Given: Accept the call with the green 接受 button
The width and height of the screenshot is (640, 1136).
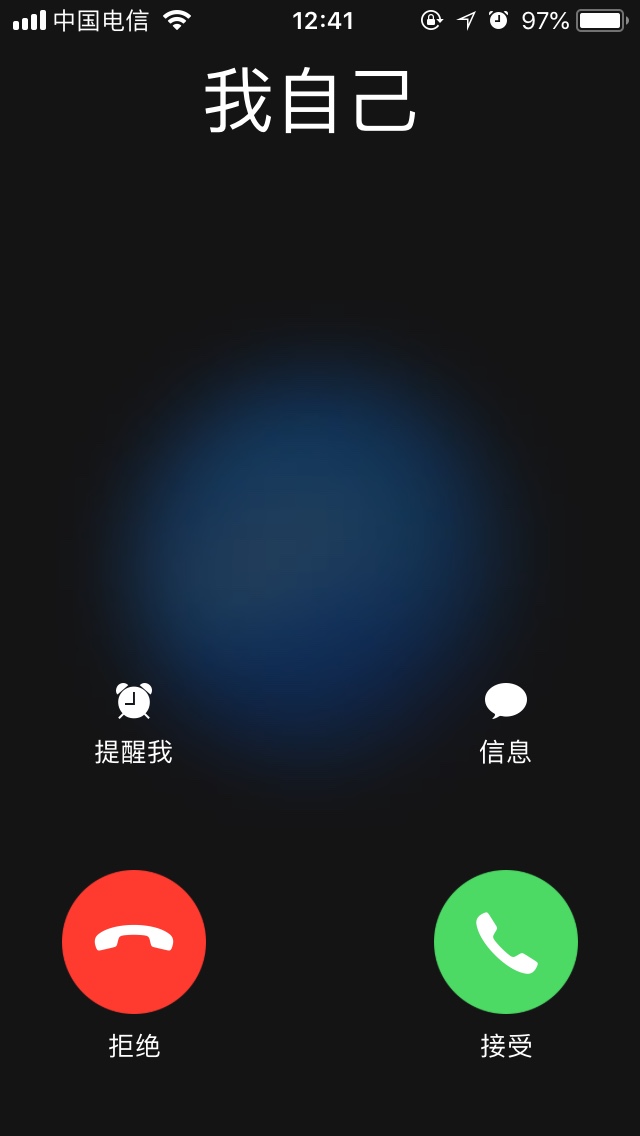Looking at the screenshot, I should (506, 941).
